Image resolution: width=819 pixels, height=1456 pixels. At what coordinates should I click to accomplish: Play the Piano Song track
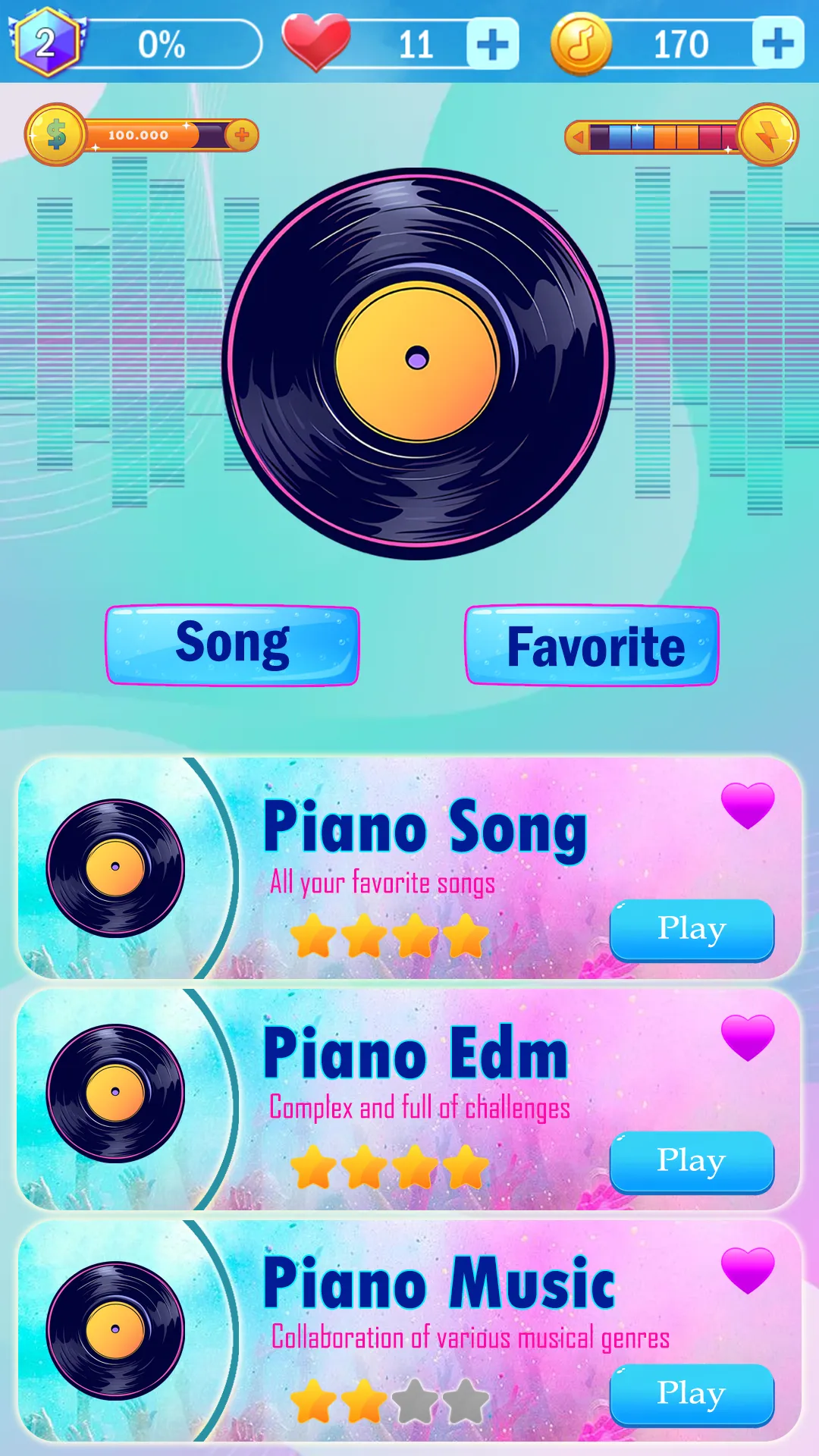coord(692,929)
